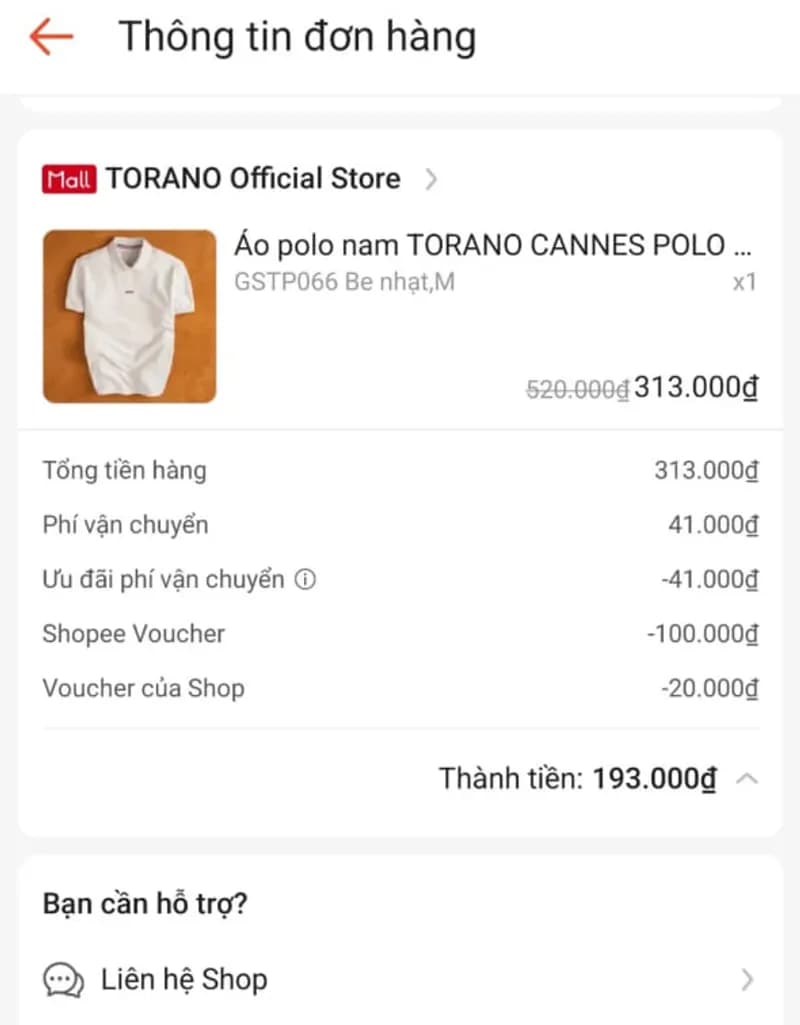Open the TORANO CANNES polo product

[x=492, y=245]
